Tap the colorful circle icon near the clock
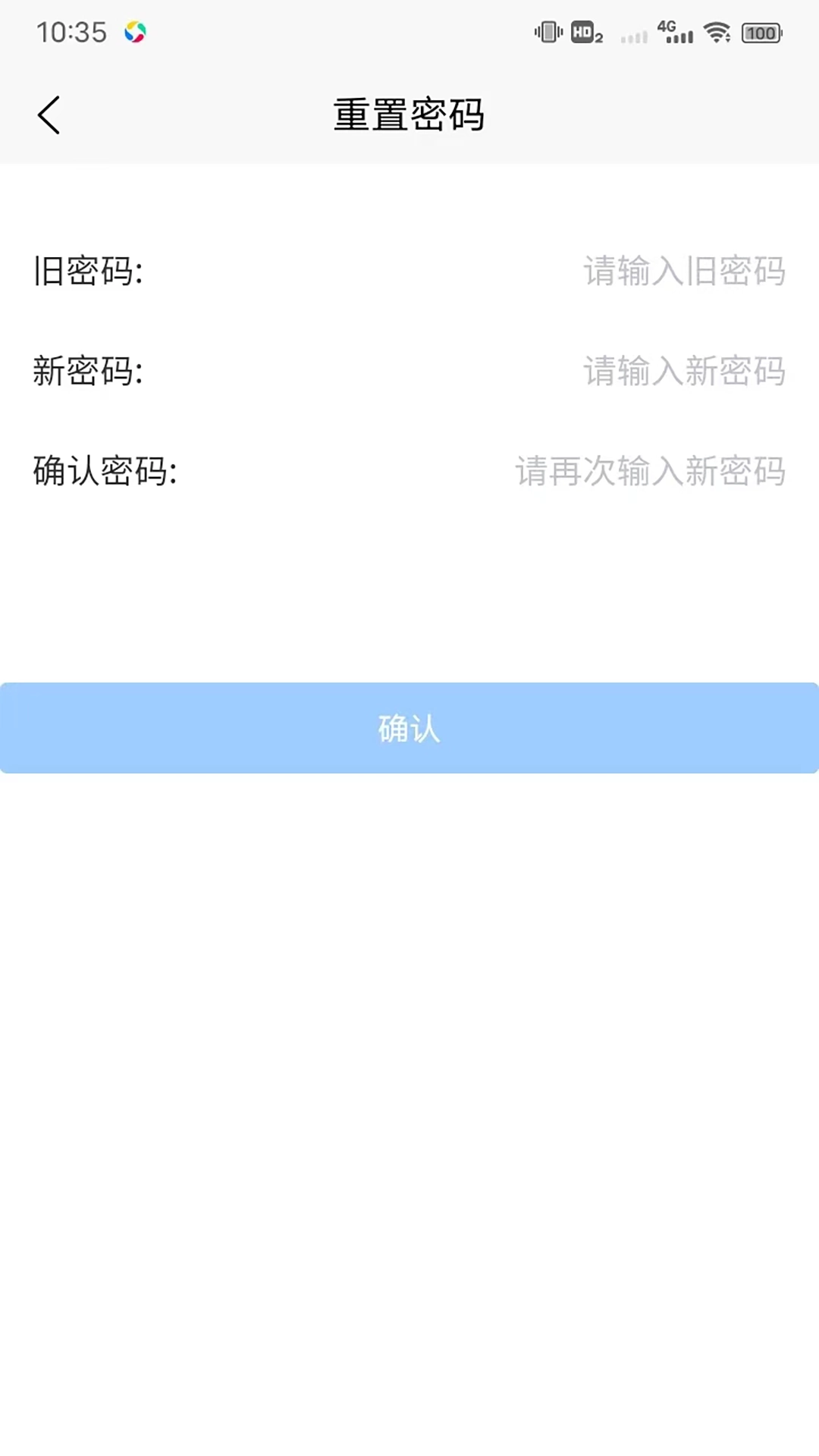Image resolution: width=819 pixels, height=1456 pixels. [x=134, y=32]
